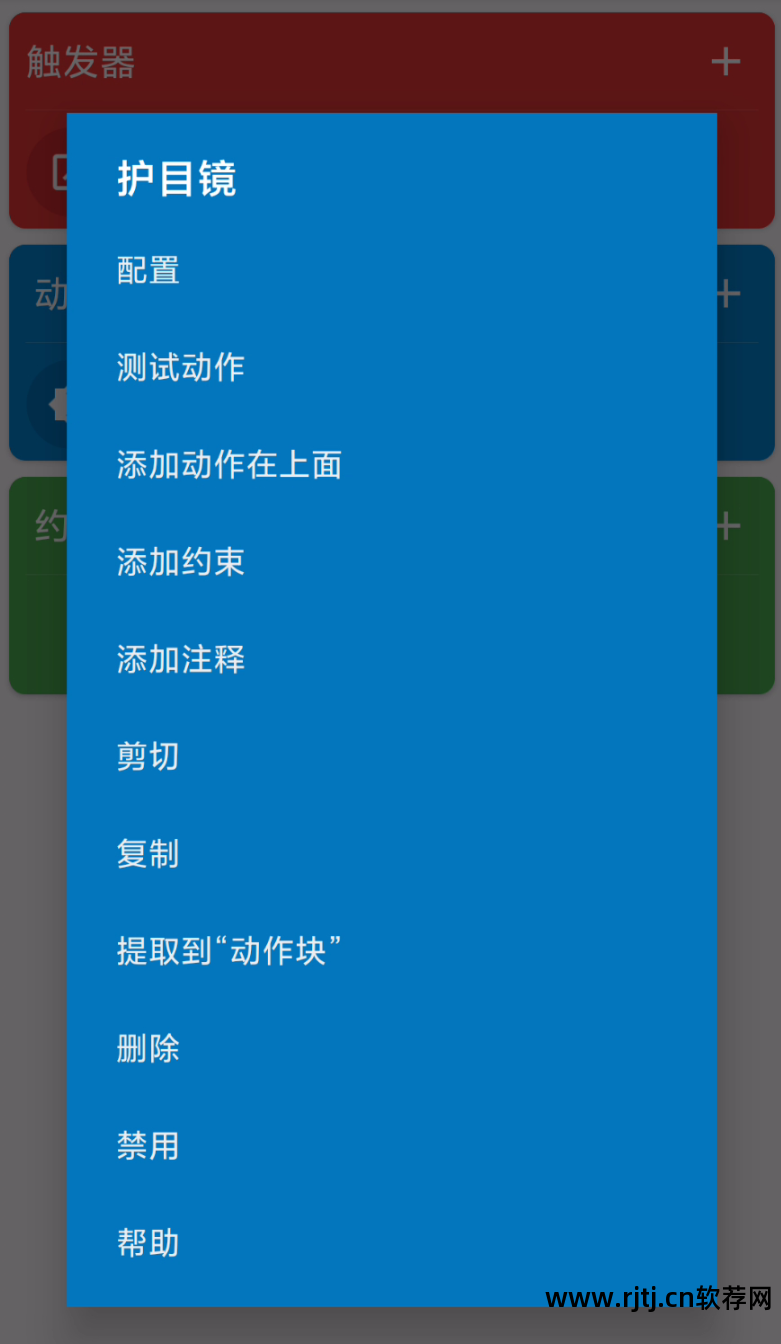
Task: Choose 提取到"动作块" to extract to action block
Action: [x=230, y=951]
